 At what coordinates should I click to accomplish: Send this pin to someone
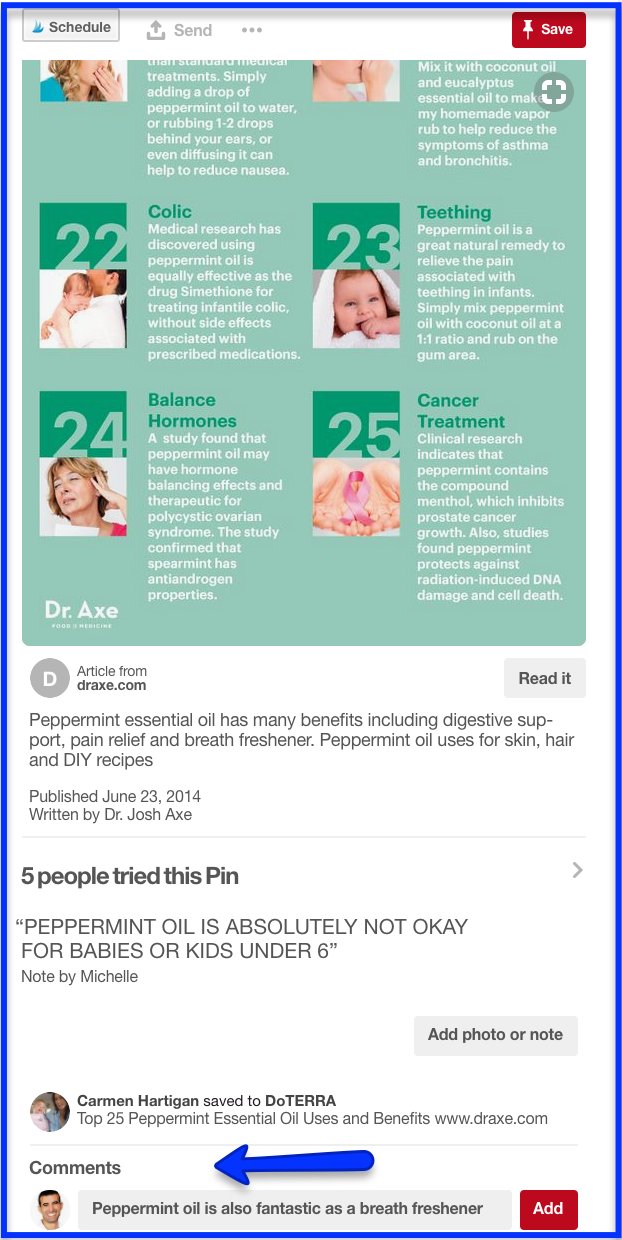(x=179, y=30)
